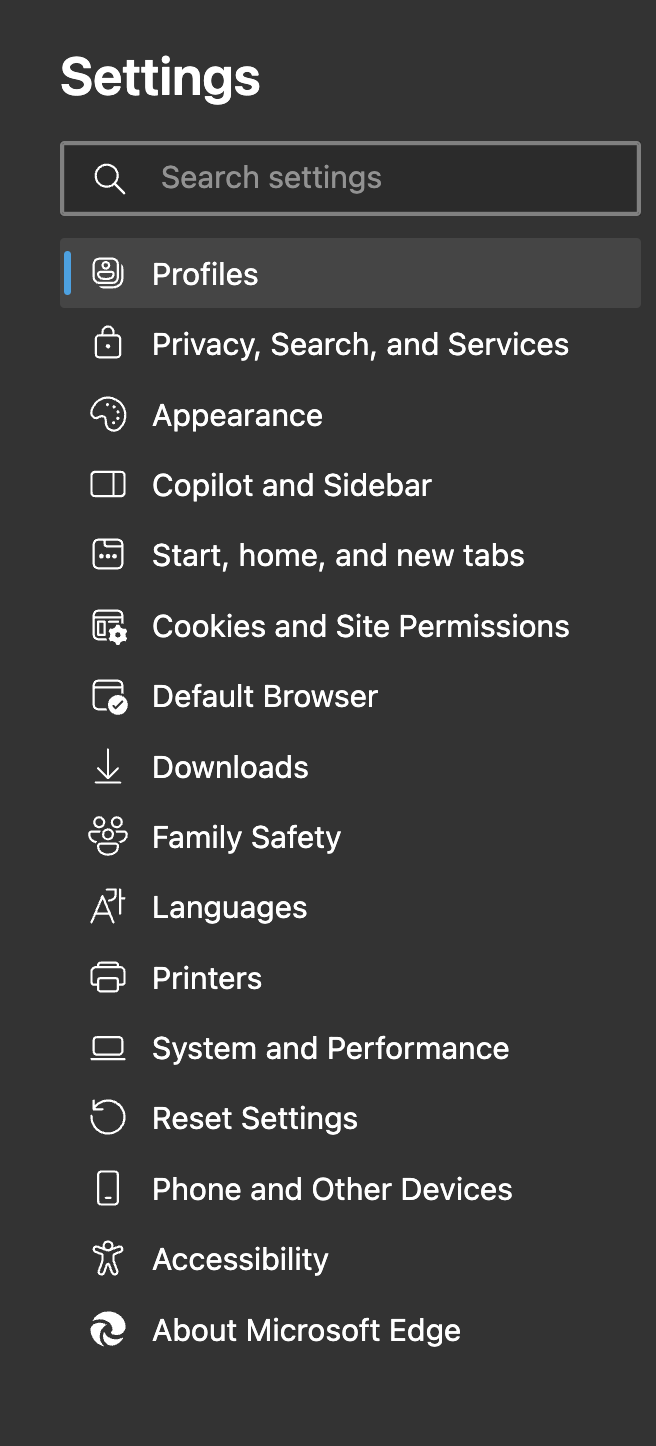Viewport: 656px width, 1446px height.
Task: Go to Accessibility settings
Action: 240,1259
